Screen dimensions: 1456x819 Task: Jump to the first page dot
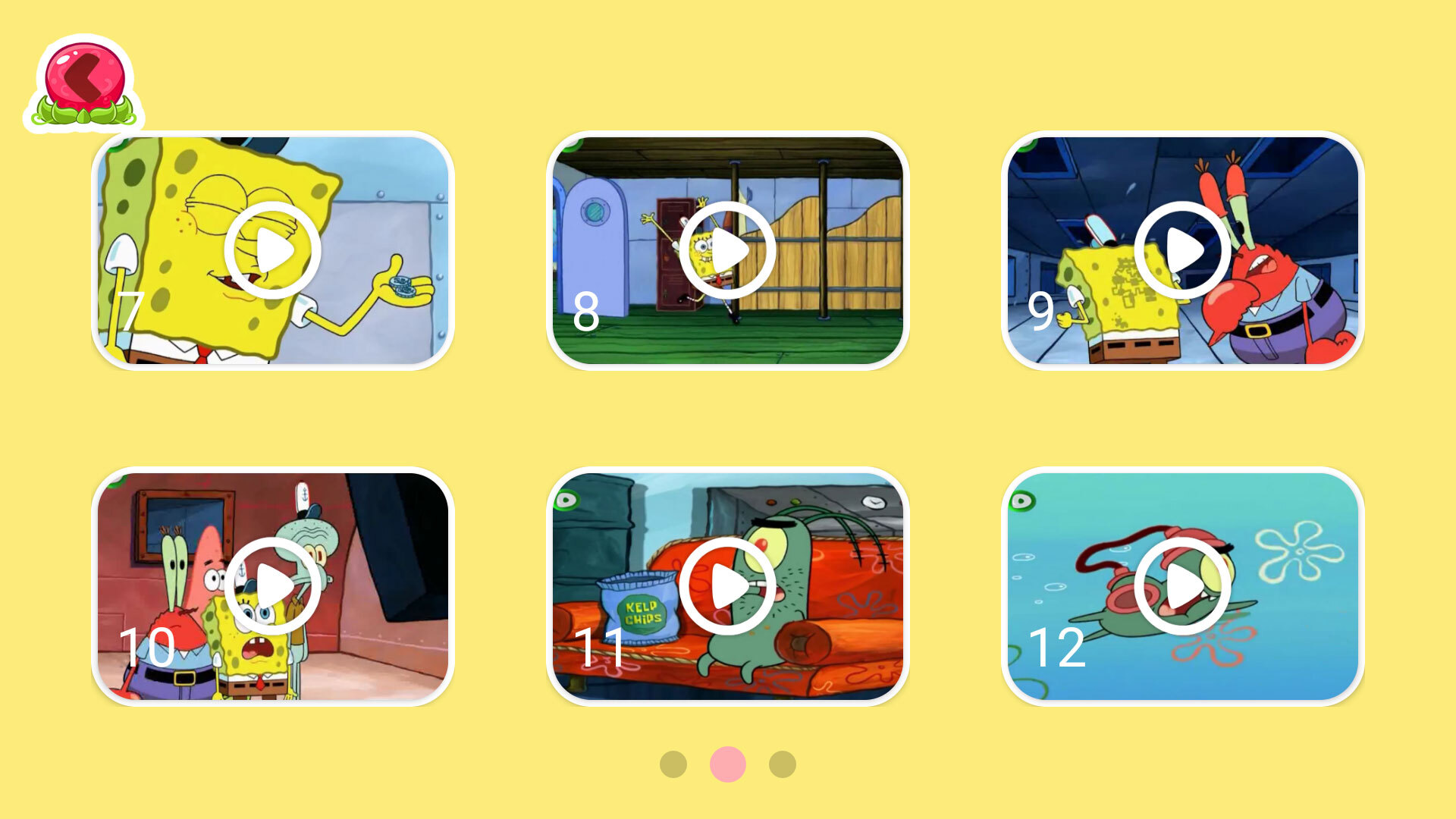point(673,764)
